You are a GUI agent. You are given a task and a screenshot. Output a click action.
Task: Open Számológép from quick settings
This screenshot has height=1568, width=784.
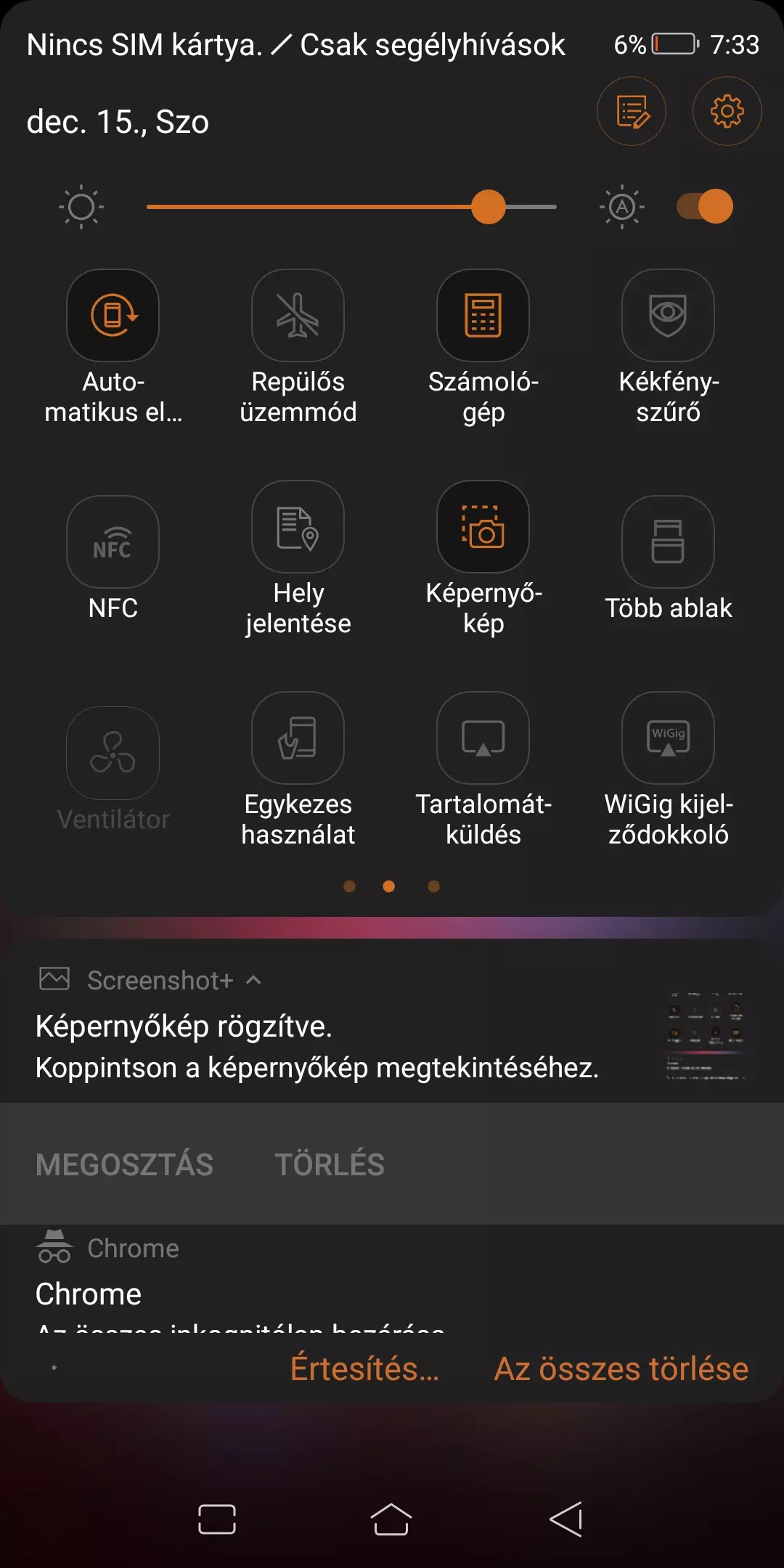pyautogui.click(x=483, y=315)
